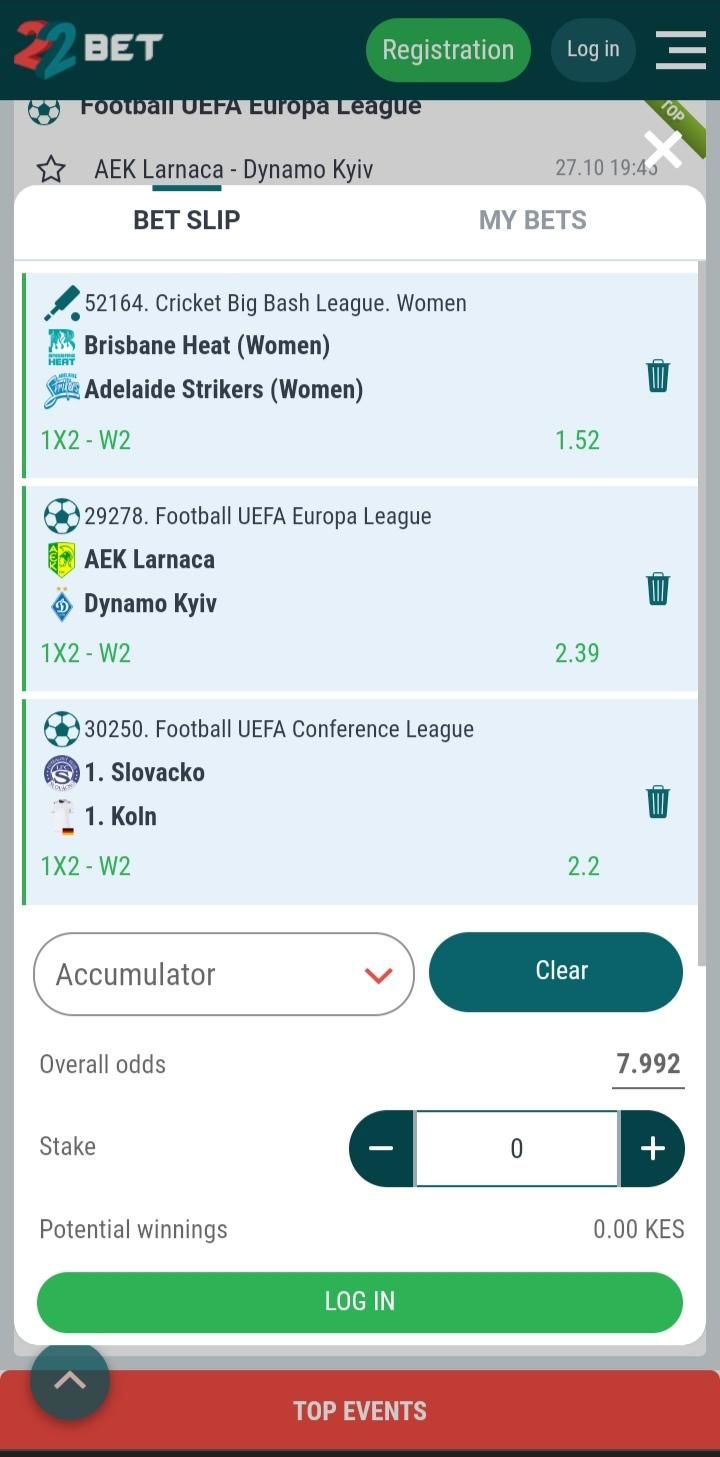Expand the Accumulator bet type dropdown
Image resolution: width=720 pixels, height=1457 pixels.
coord(224,974)
